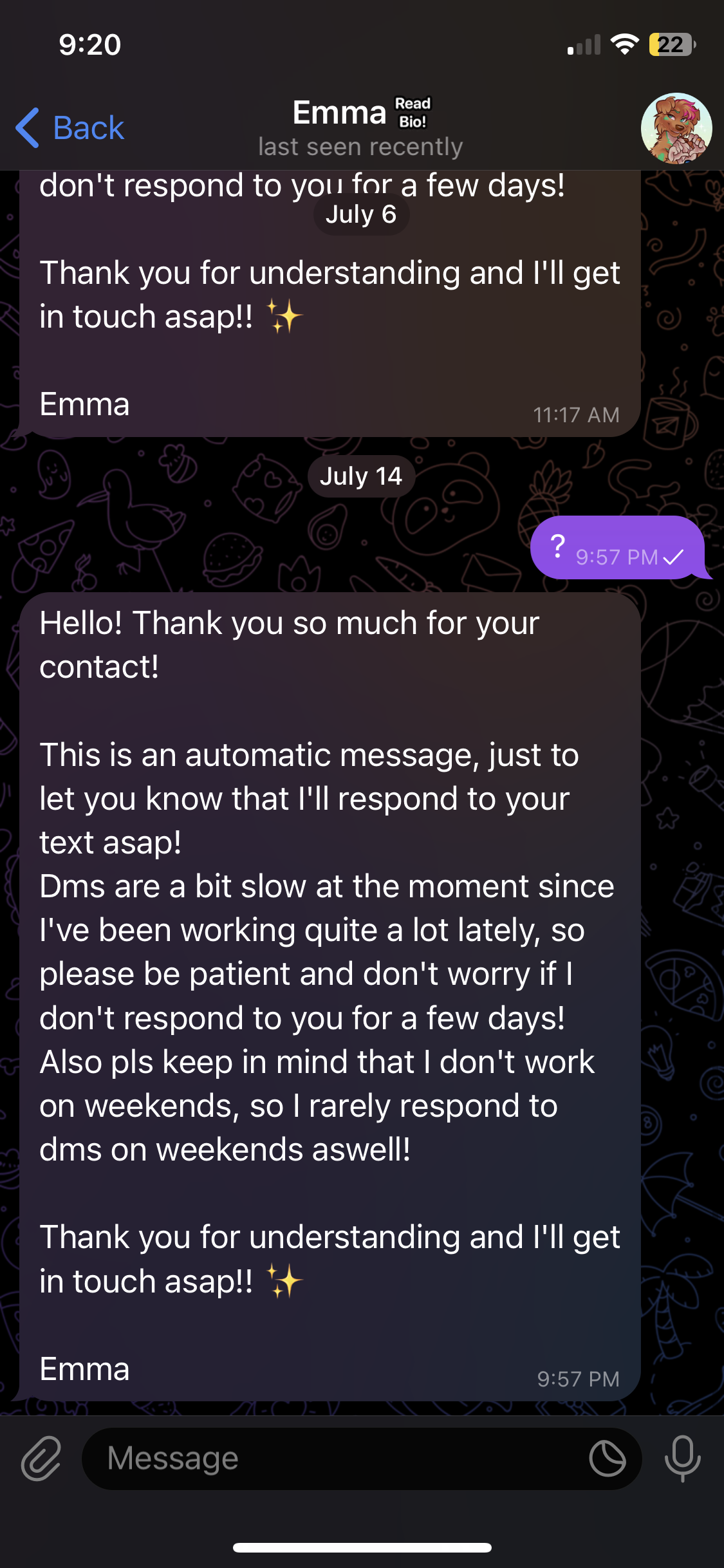Go back to the chat list
Screen dimensions: 724x1568
[70, 127]
